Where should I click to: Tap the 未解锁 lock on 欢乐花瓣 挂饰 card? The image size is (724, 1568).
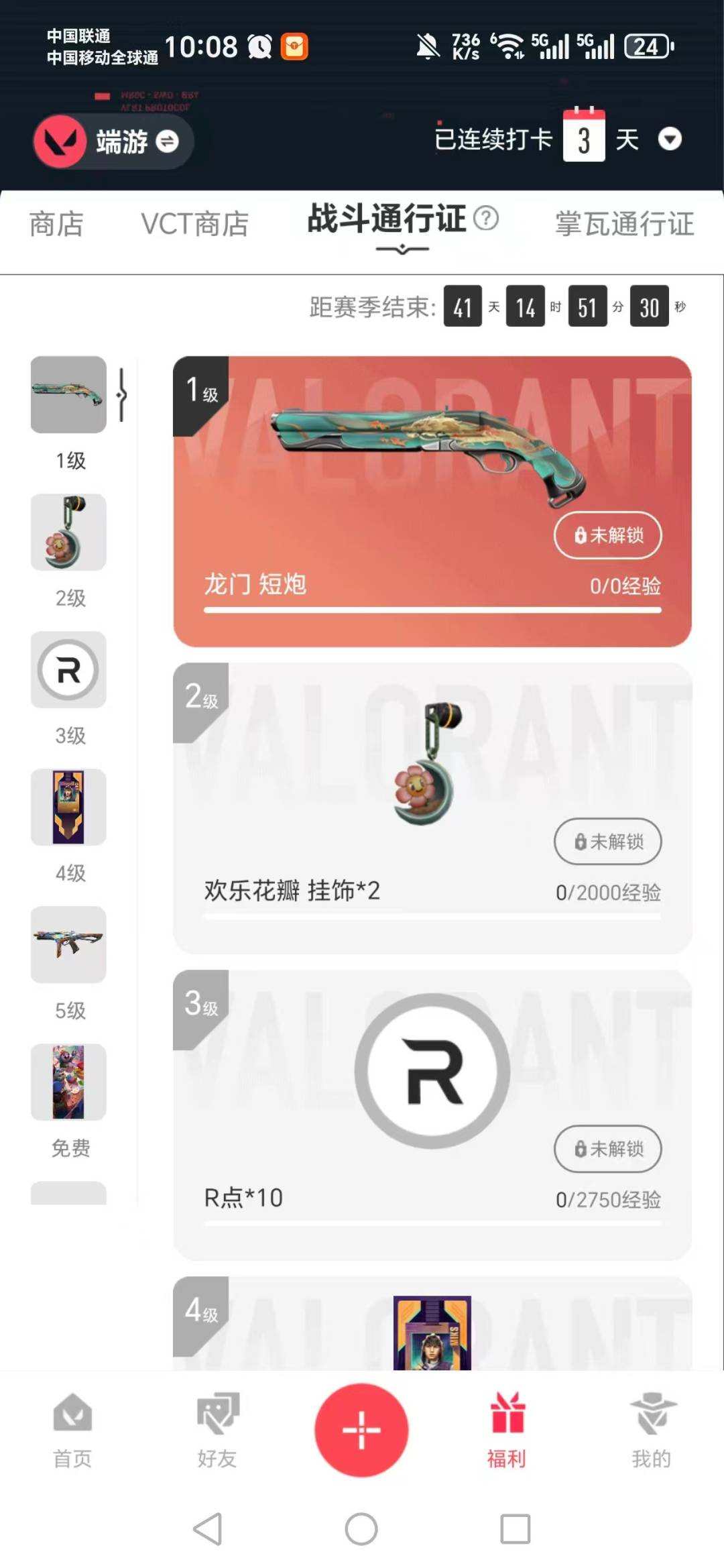coord(607,842)
